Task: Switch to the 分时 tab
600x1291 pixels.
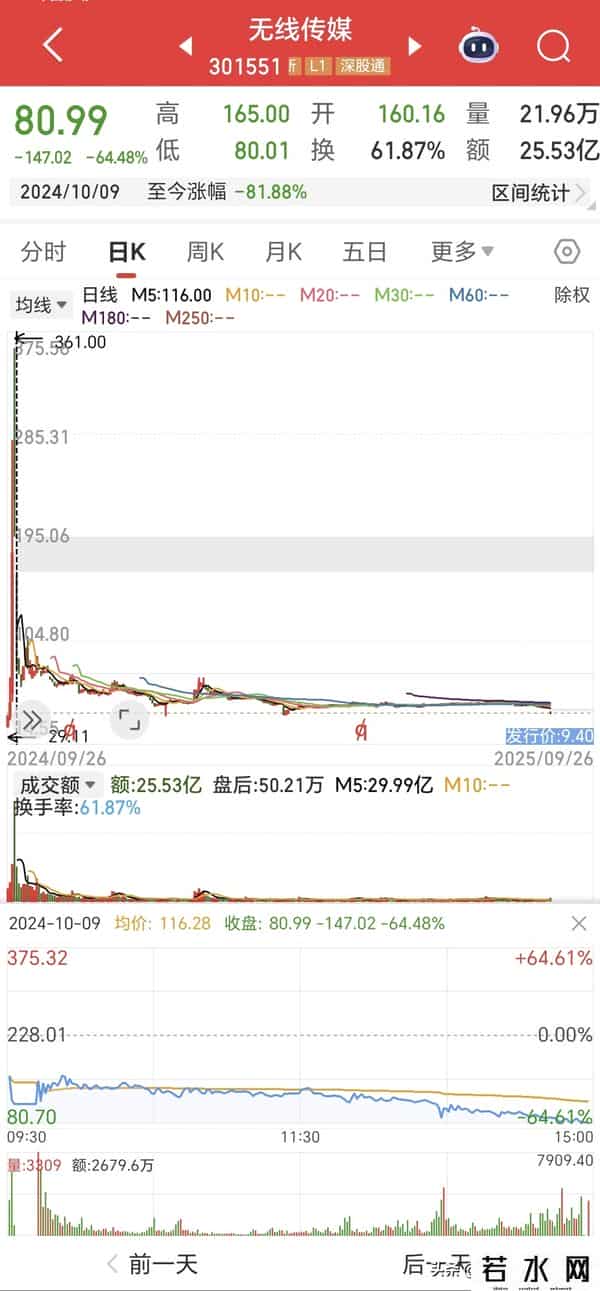Action: 43,252
